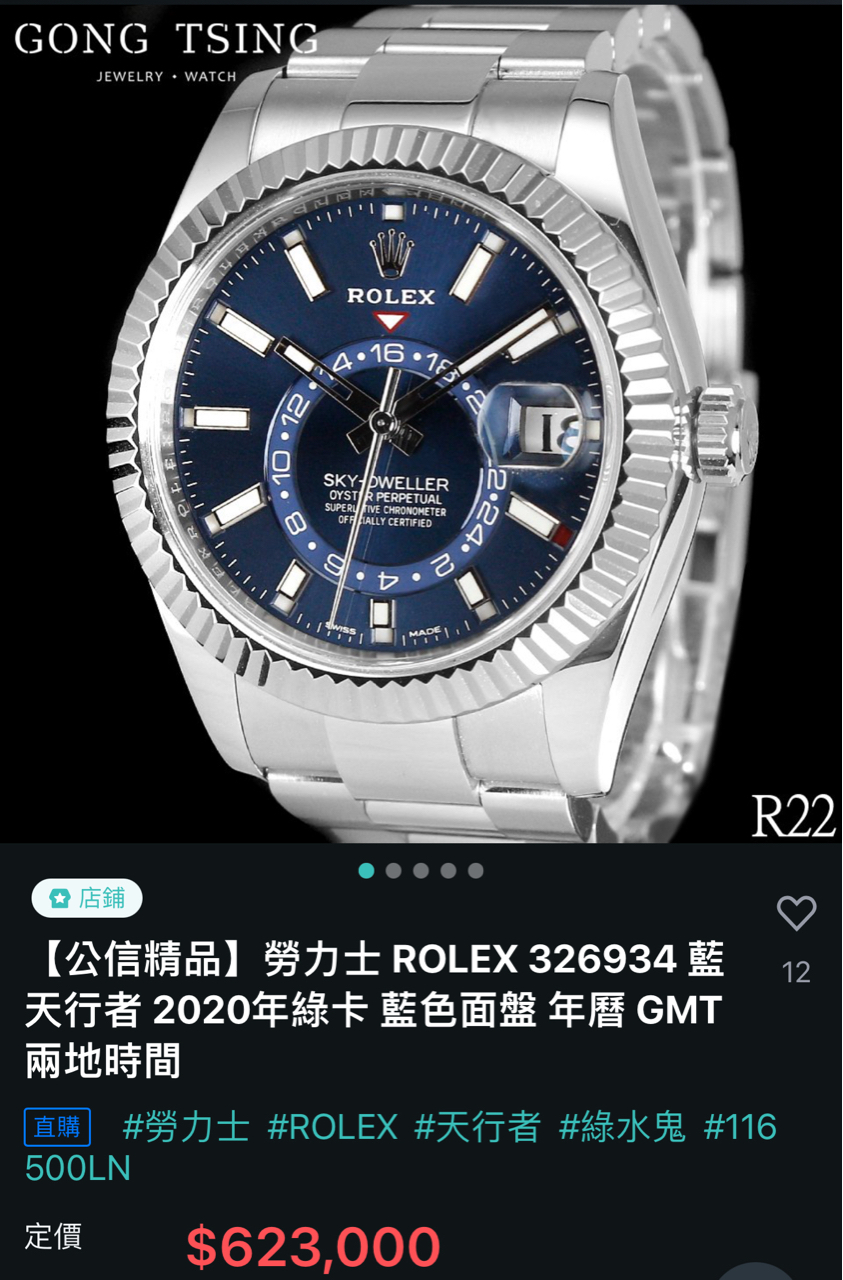Like this Rolex listing with the heart icon
This screenshot has width=843, height=1280.
tap(796, 913)
